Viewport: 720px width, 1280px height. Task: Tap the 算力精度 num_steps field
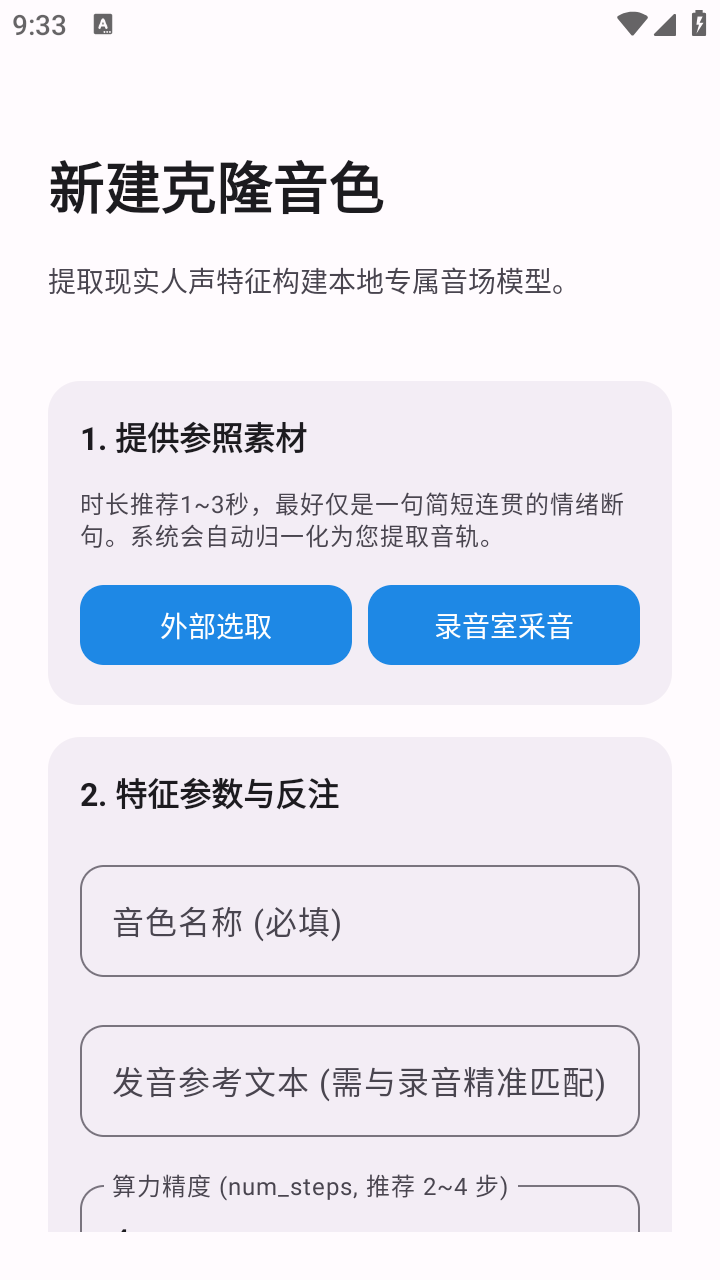(359, 1220)
